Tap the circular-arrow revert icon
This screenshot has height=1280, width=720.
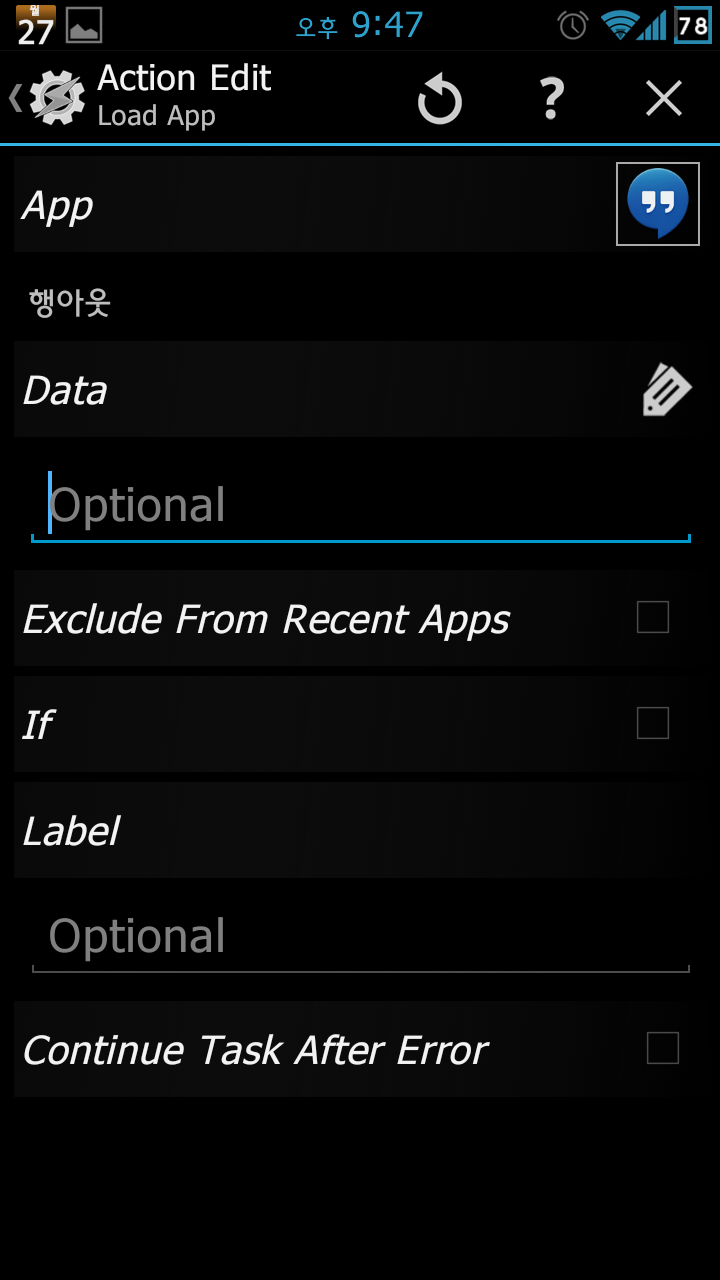439,100
